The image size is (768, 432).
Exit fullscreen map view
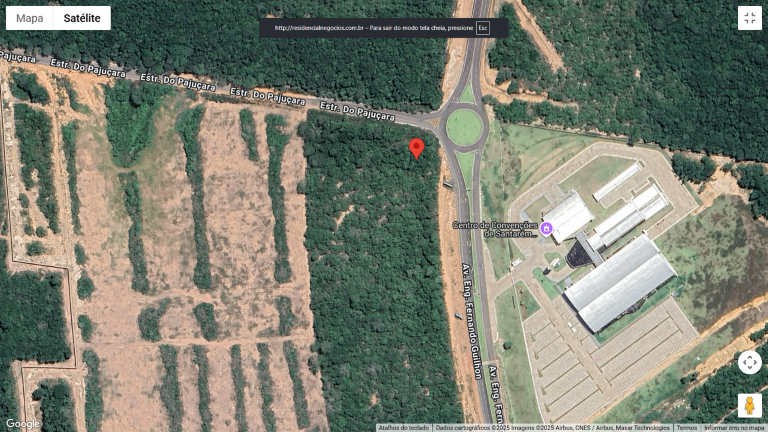click(750, 18)
